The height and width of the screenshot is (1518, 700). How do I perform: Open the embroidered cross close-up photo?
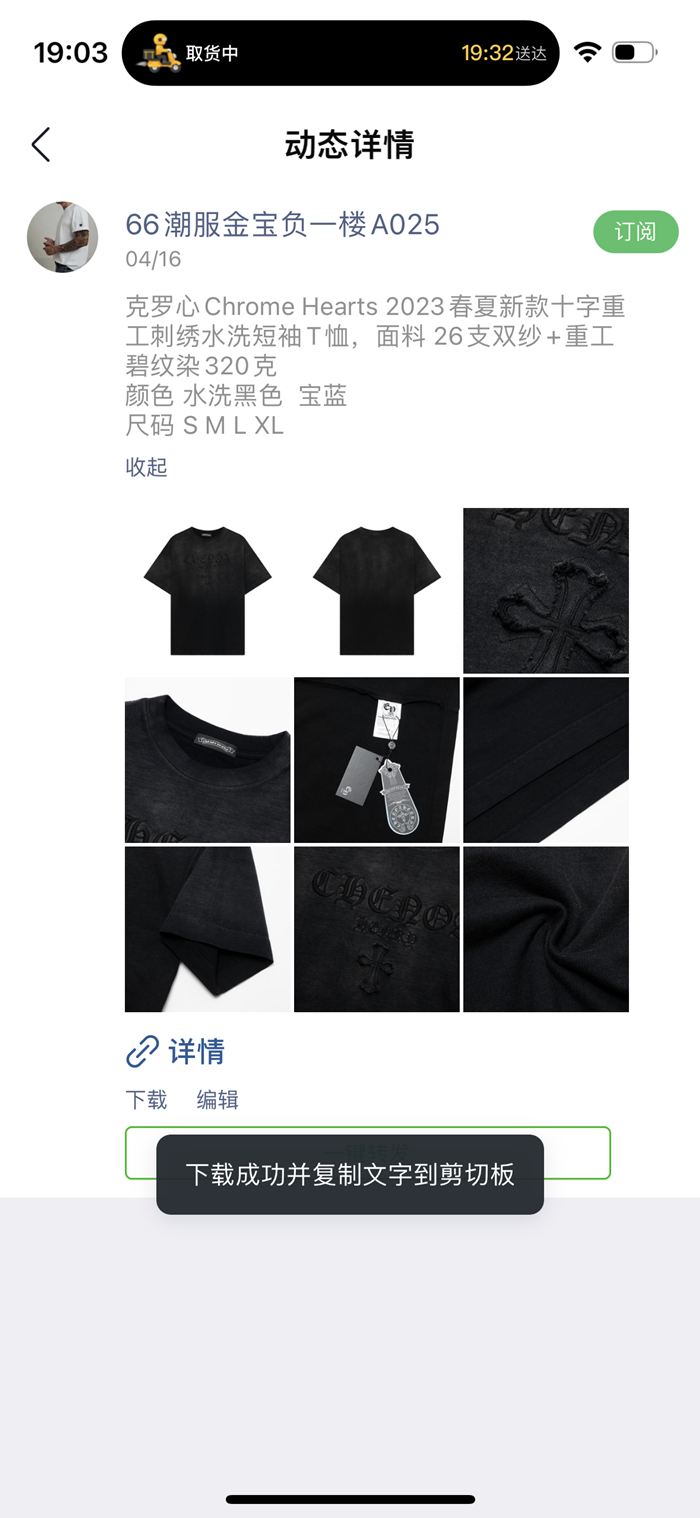coord(546,591)
